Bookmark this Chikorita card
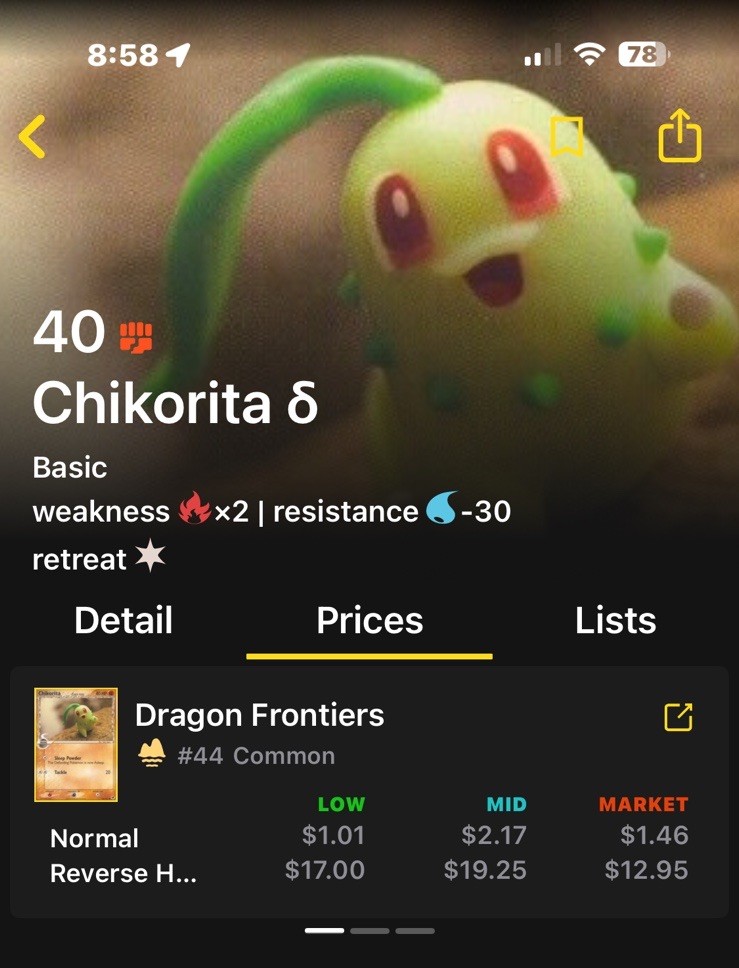The image size is (739, 968). [567, 136]
